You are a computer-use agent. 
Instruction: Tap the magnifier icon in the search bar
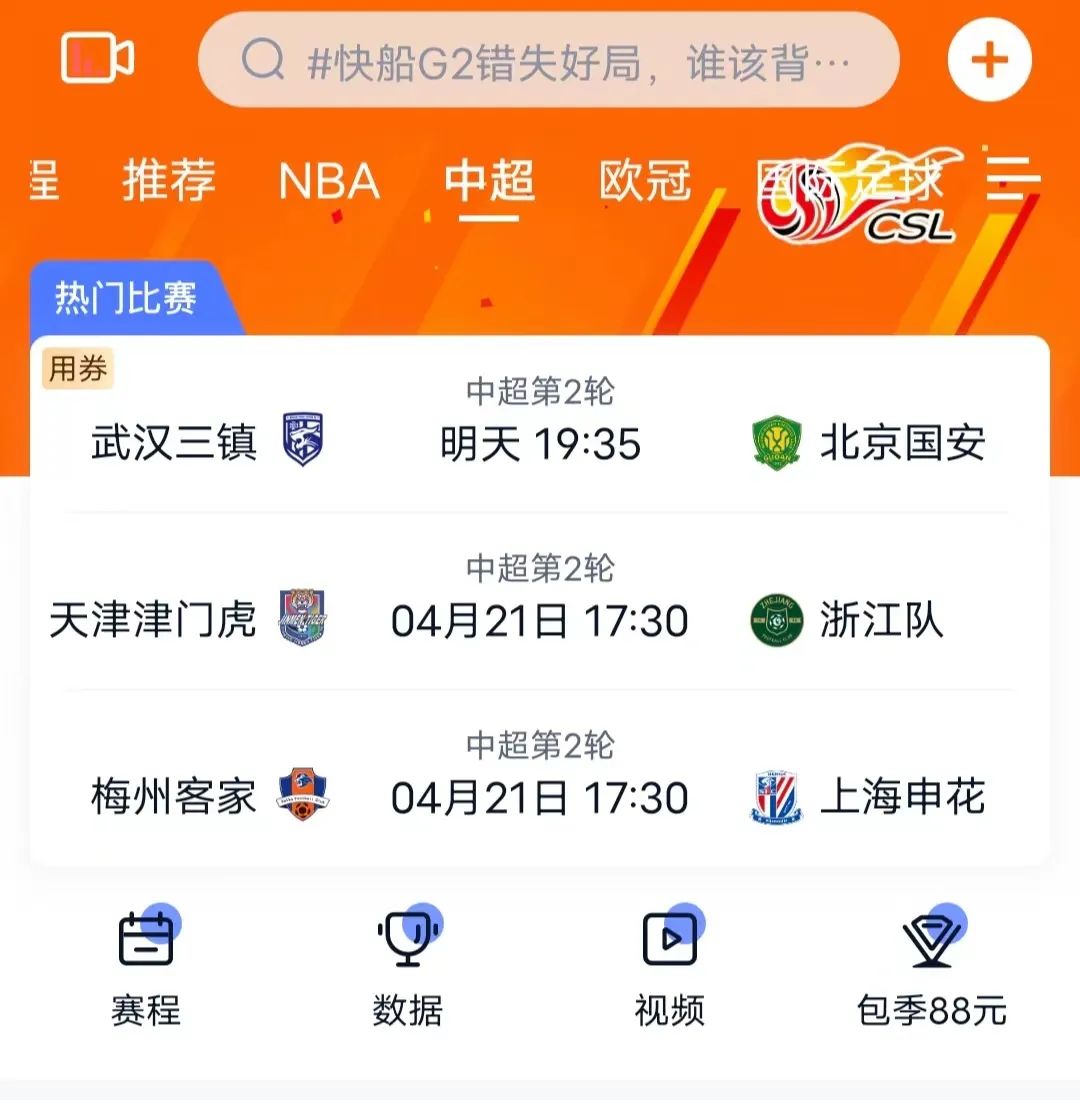click(x=260, y=58)
